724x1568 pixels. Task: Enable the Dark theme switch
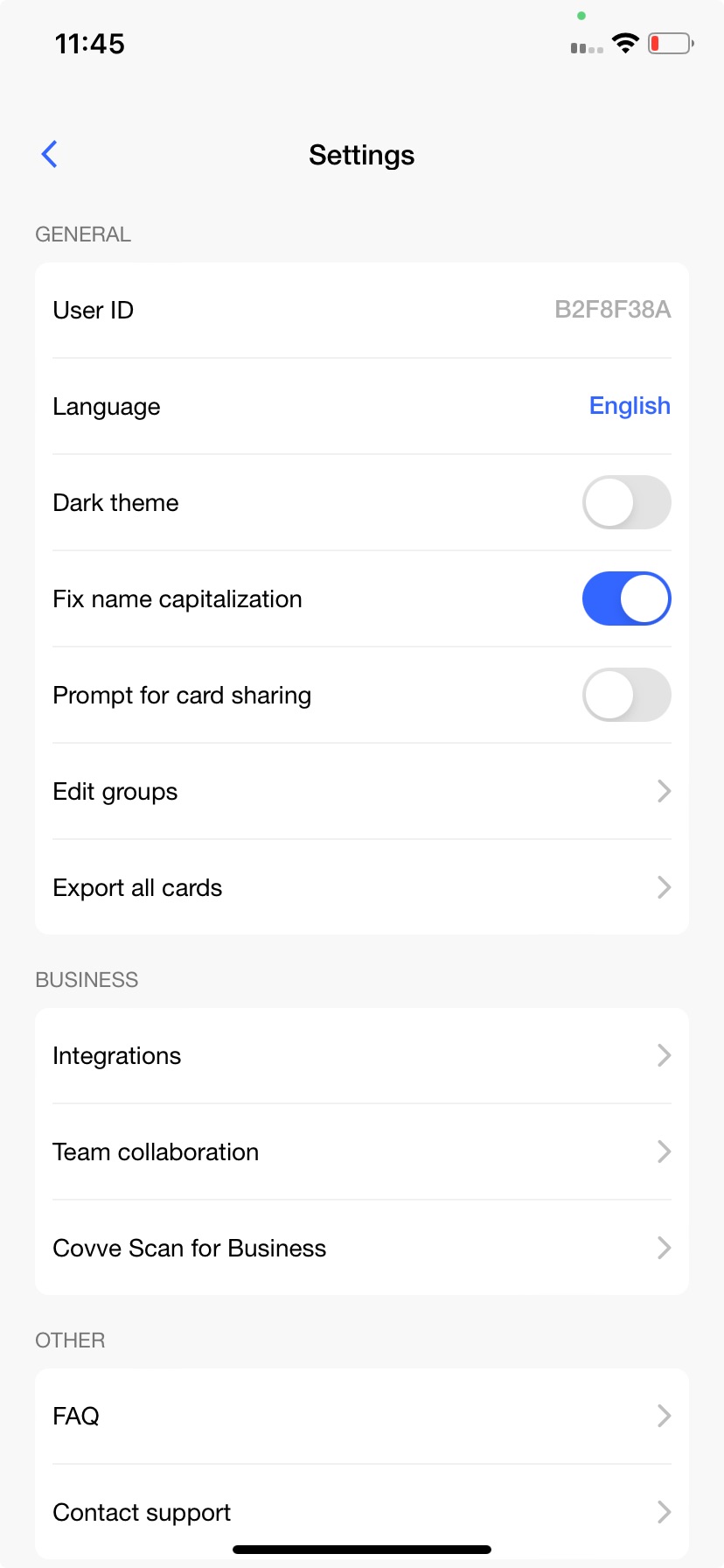[x=626, y=502]
